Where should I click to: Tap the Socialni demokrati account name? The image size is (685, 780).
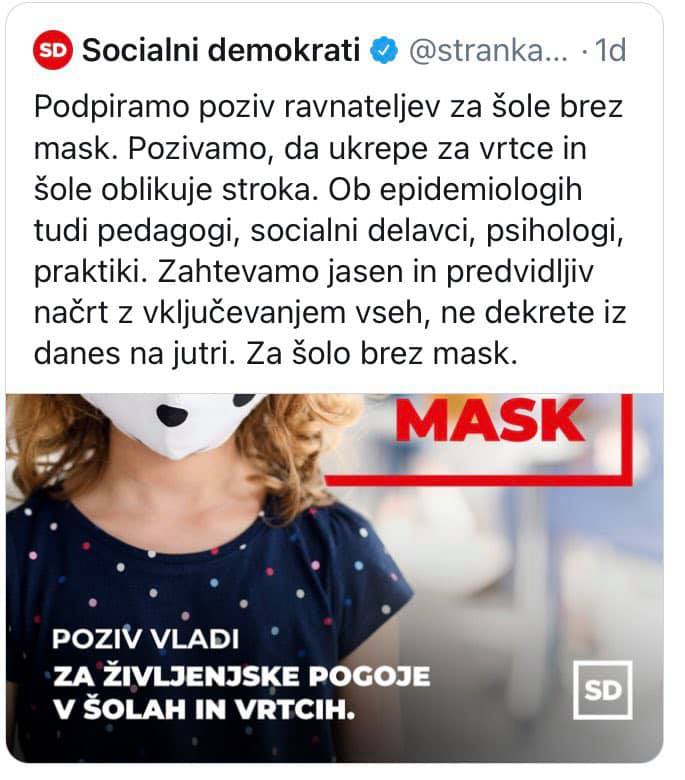[220, 51]
